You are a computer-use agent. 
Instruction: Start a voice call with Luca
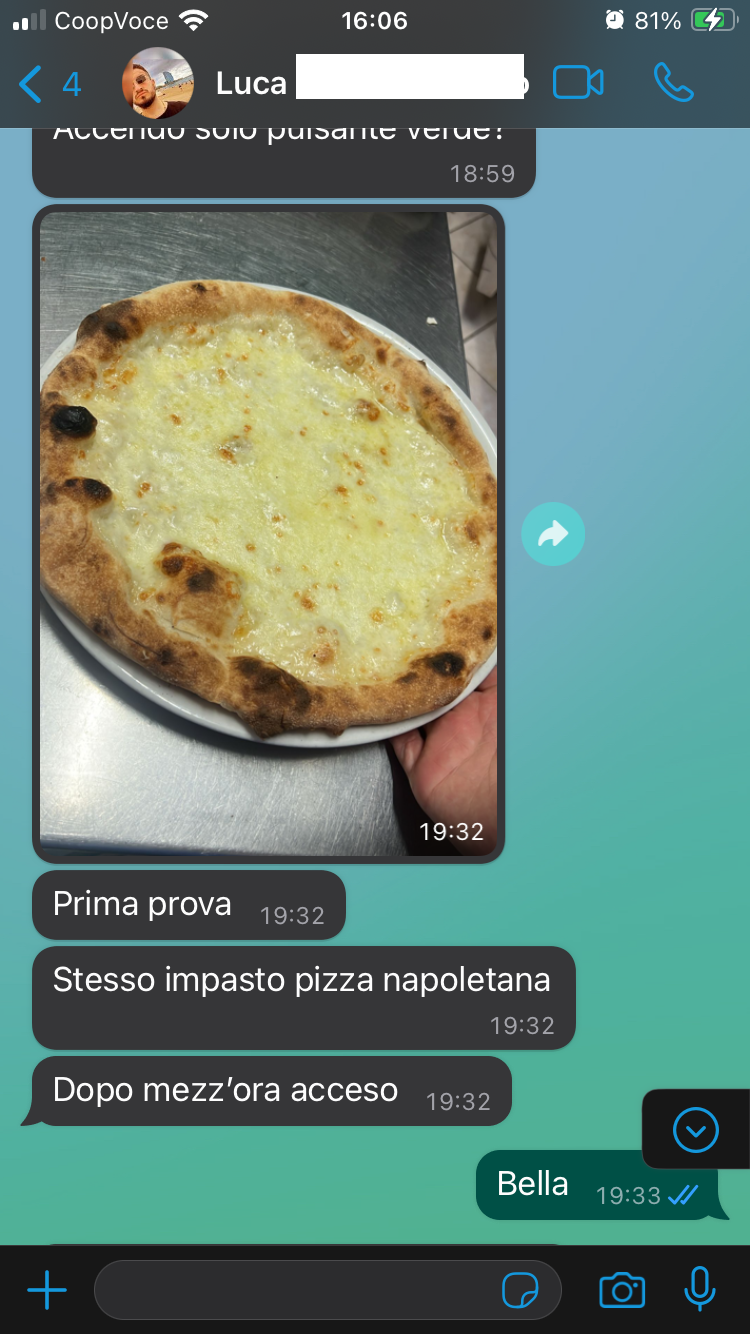pyautogui.click(x=674, y=83)
